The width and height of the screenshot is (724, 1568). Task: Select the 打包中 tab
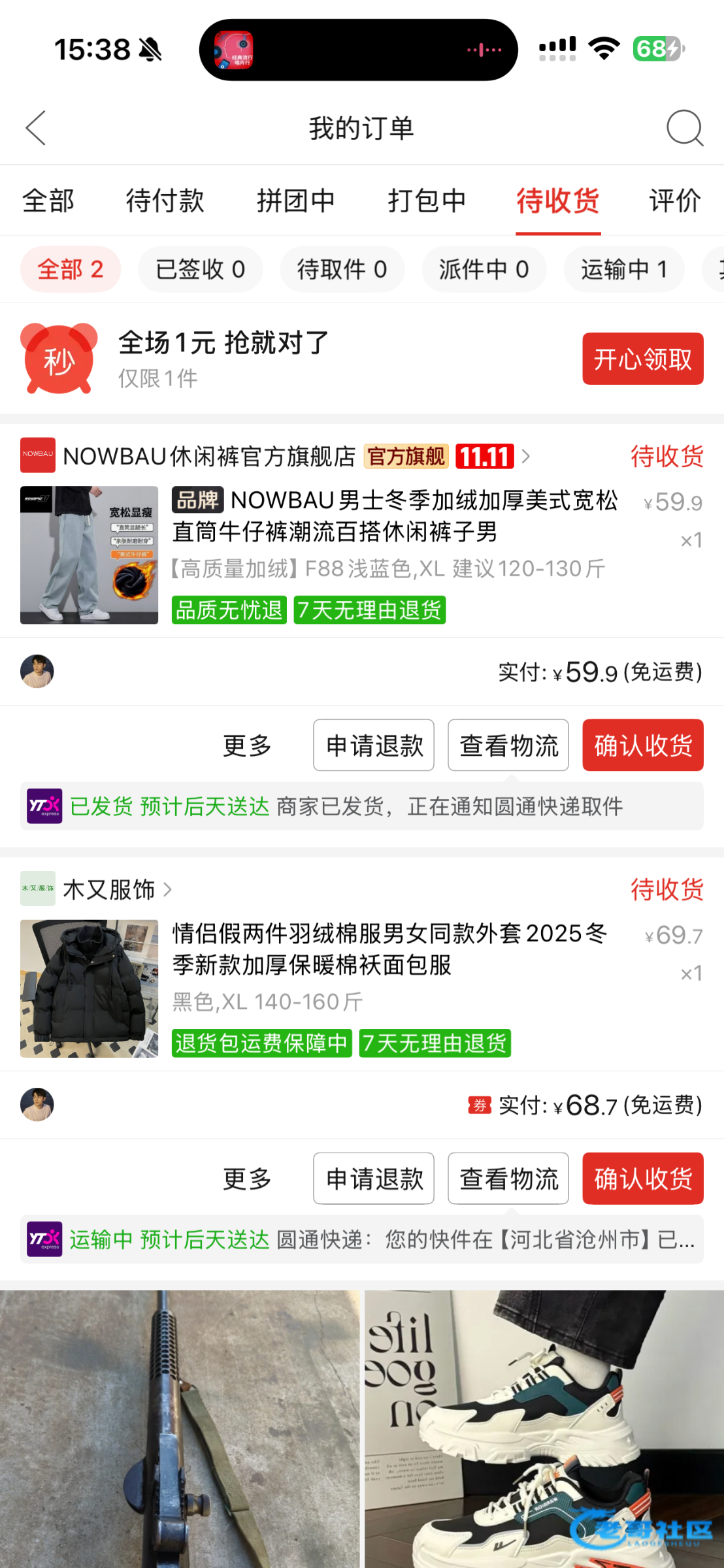point(427,201)
